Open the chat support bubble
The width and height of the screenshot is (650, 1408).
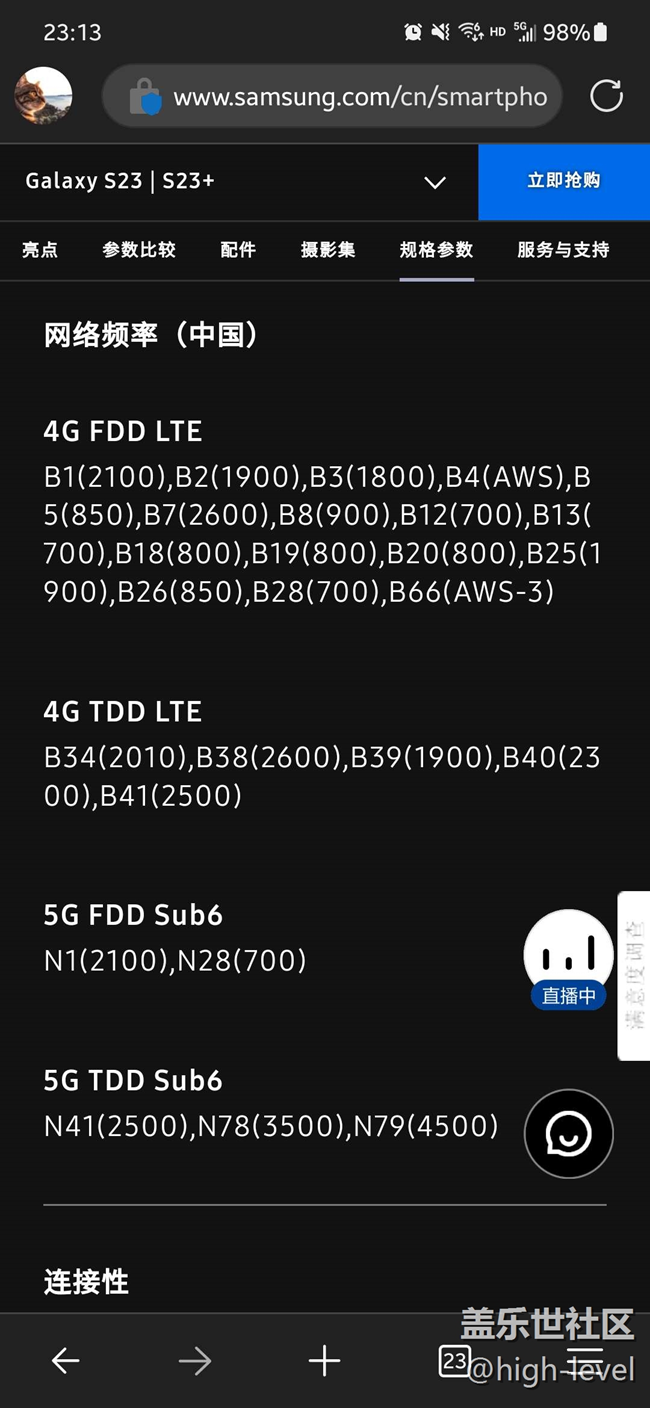coord(568,1134)
